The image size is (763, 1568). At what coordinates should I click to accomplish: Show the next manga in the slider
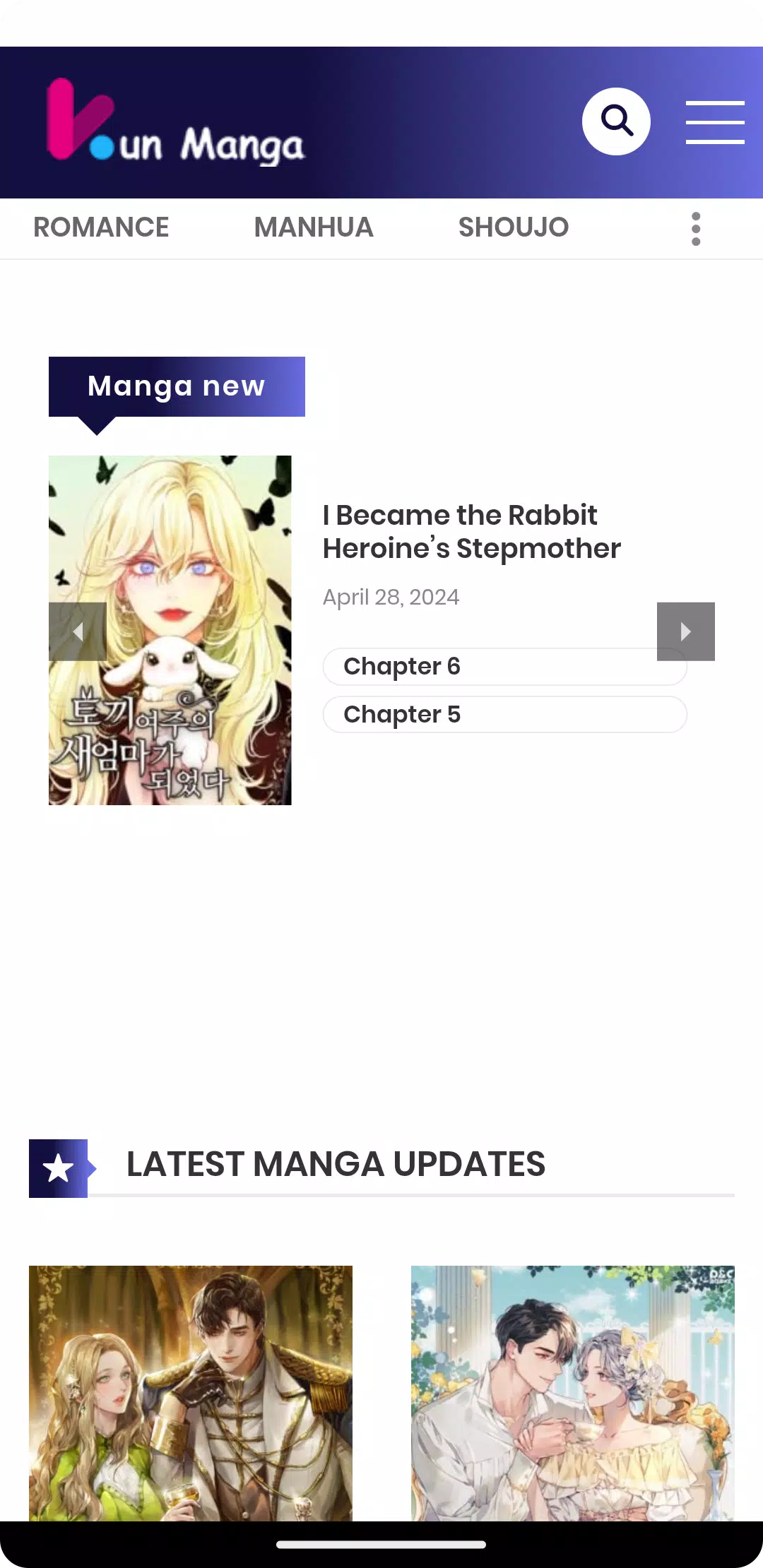(685, 631)
